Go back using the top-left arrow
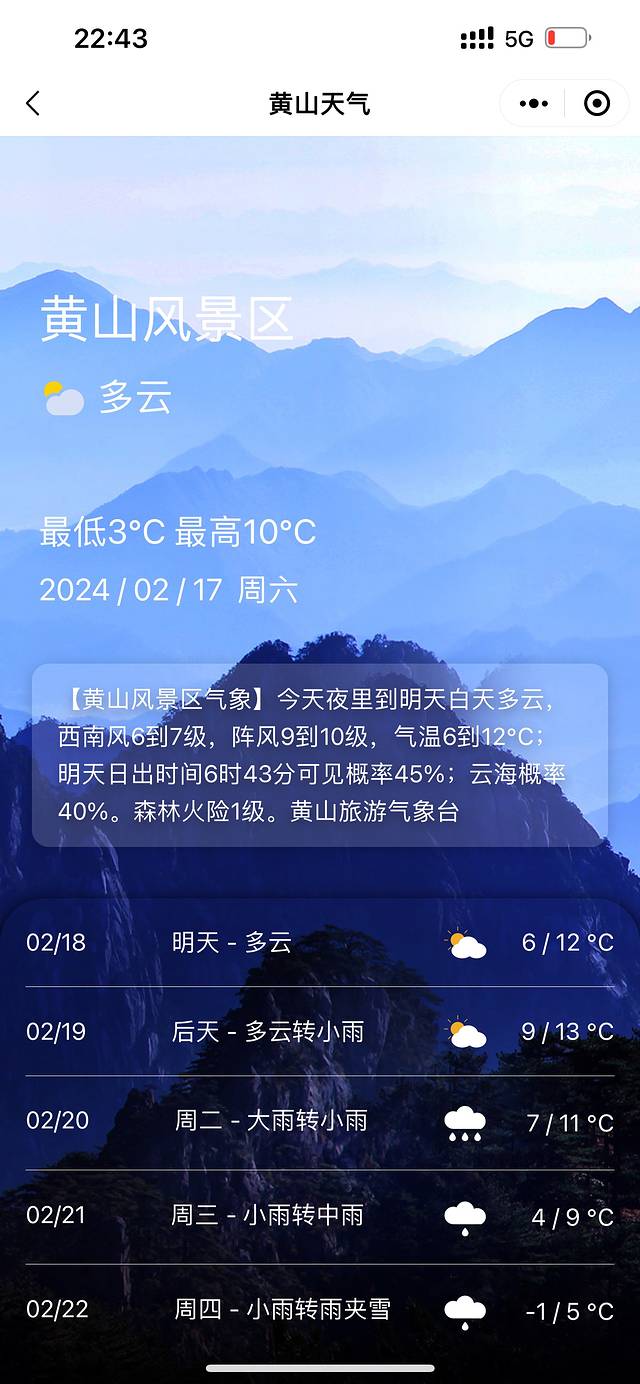Image resolution: width=640 pixels, height=1384 pixels. (33, 103)
